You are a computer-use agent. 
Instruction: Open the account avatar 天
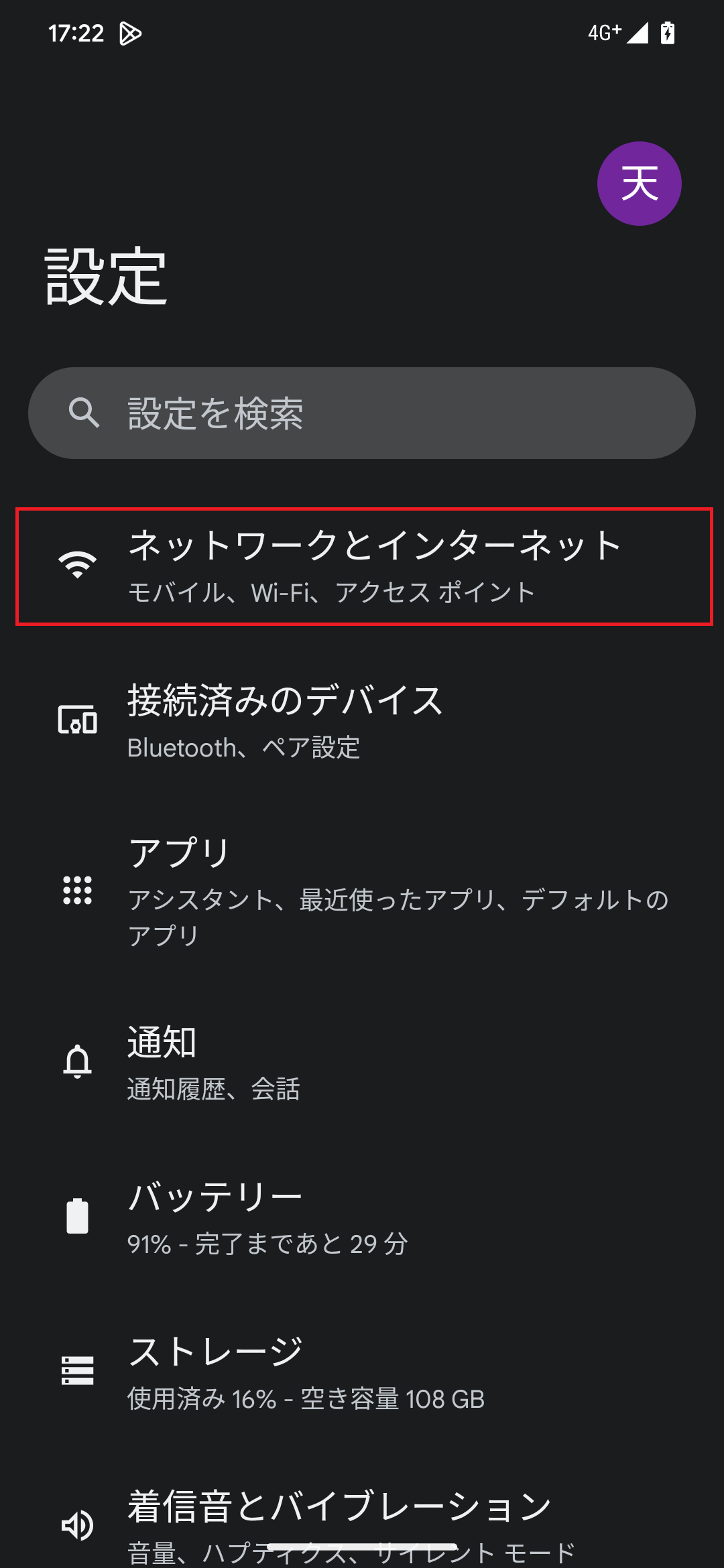point(639,184)
